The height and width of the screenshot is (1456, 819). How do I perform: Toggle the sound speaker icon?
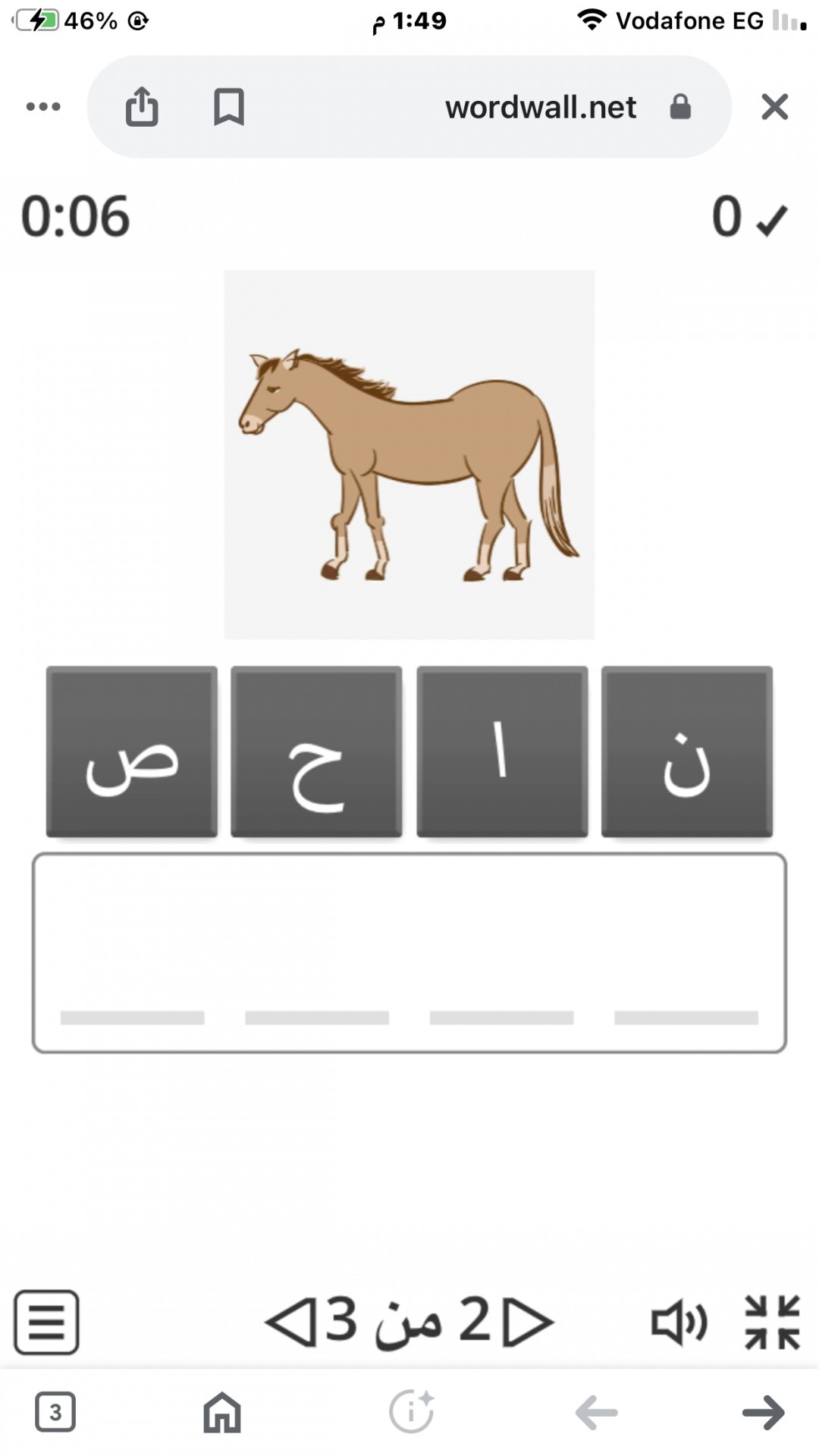click(x=679, y=1323)
